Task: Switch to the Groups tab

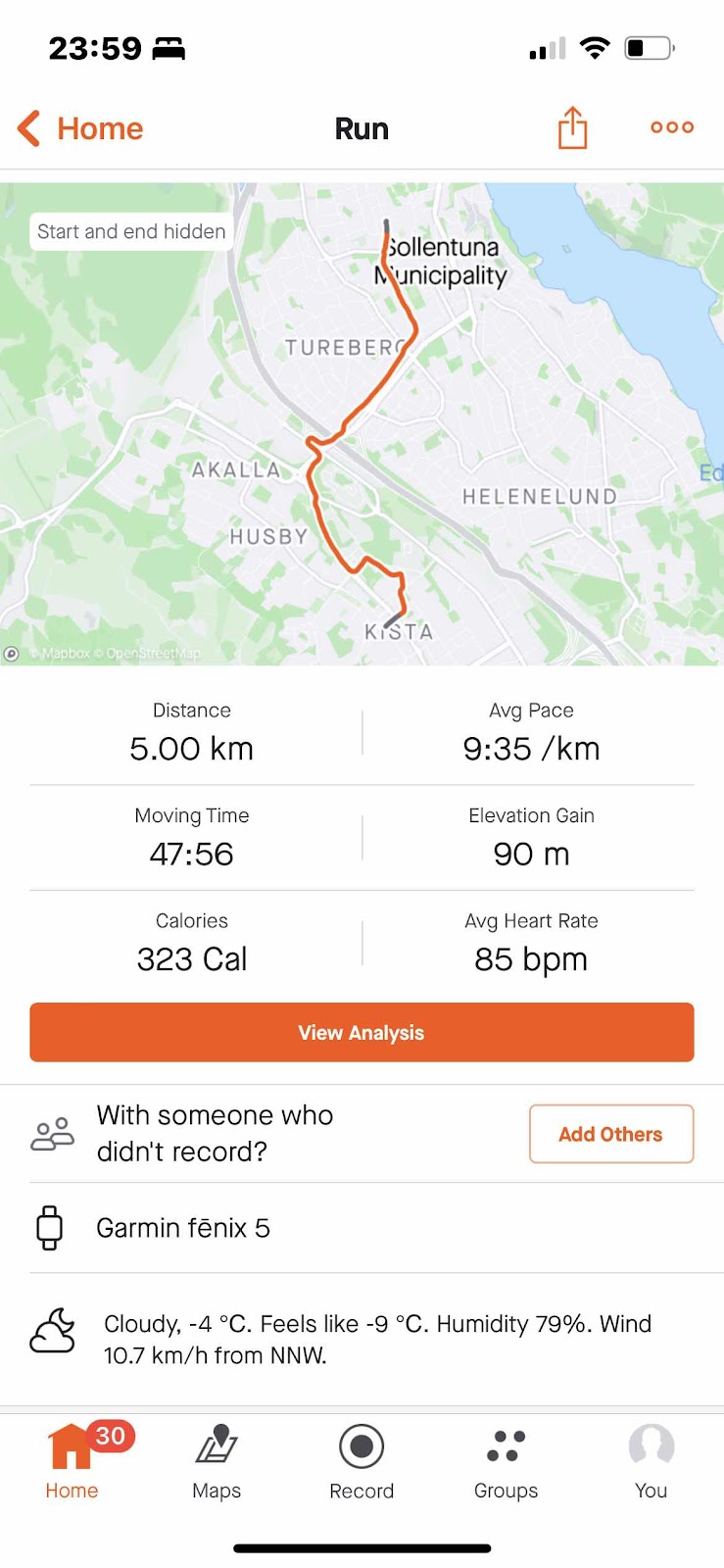Action: click(506, 1460)
